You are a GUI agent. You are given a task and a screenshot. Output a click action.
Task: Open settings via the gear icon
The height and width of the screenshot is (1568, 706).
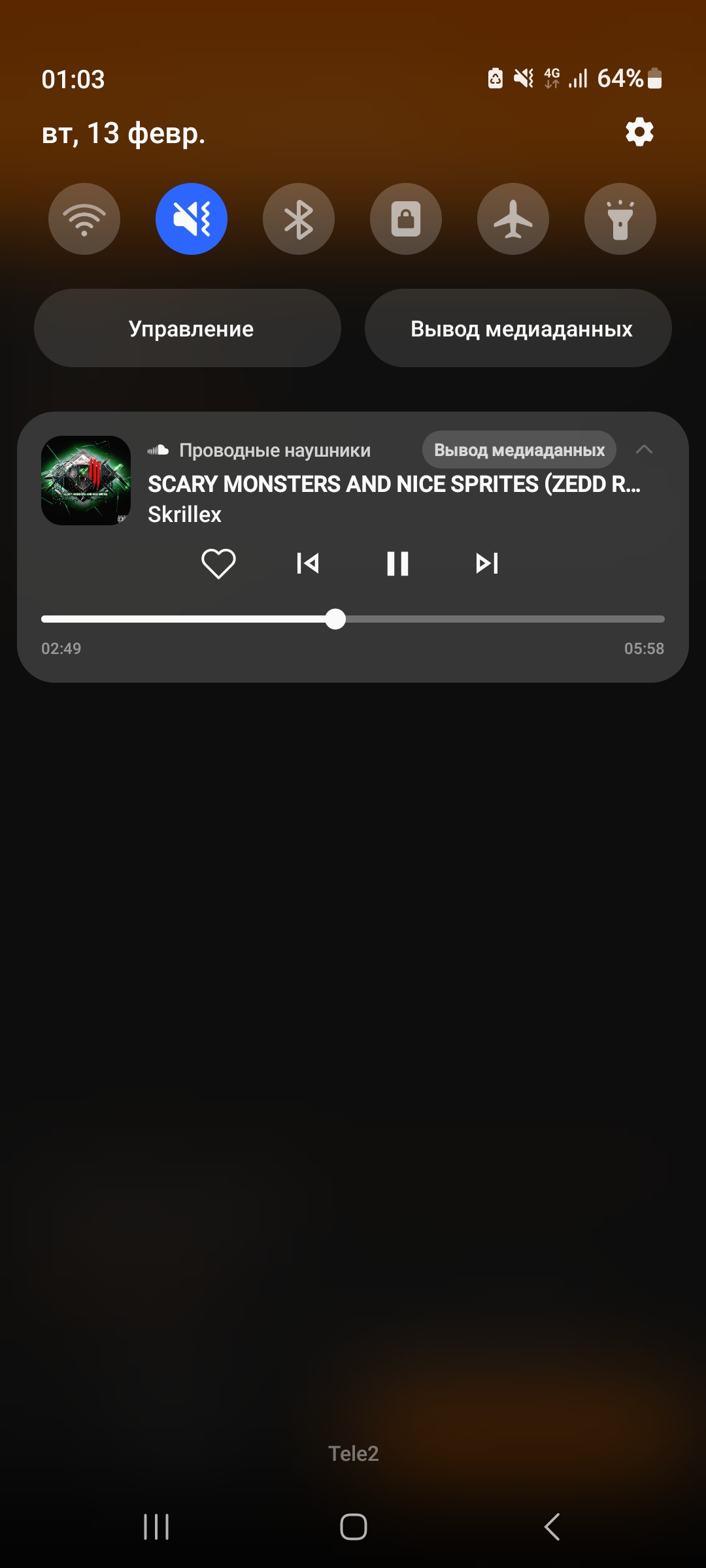point(639,133)
